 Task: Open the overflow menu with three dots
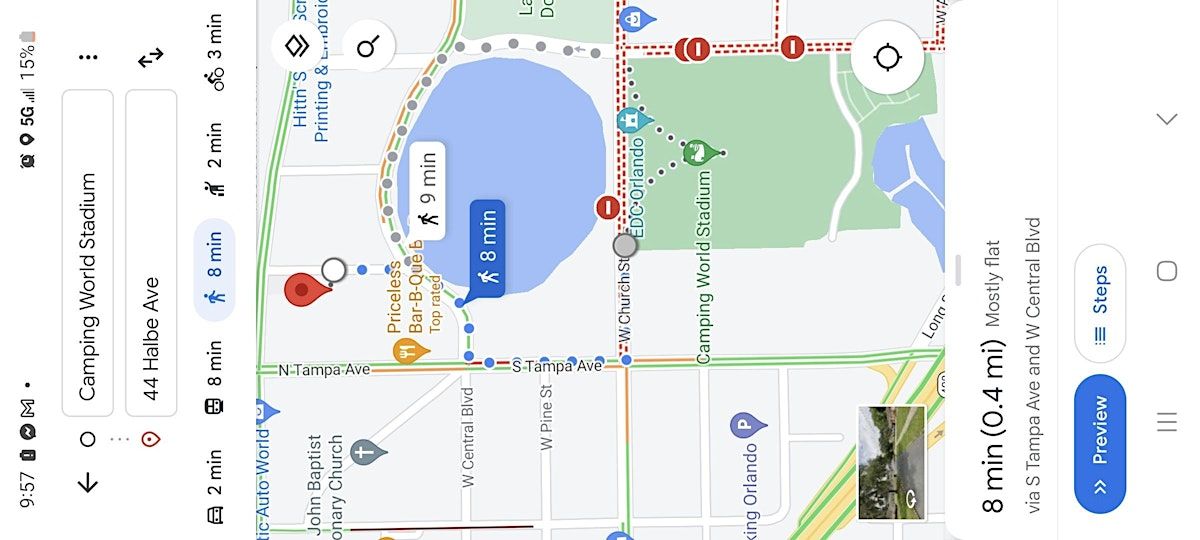click(x=88, y=57)
